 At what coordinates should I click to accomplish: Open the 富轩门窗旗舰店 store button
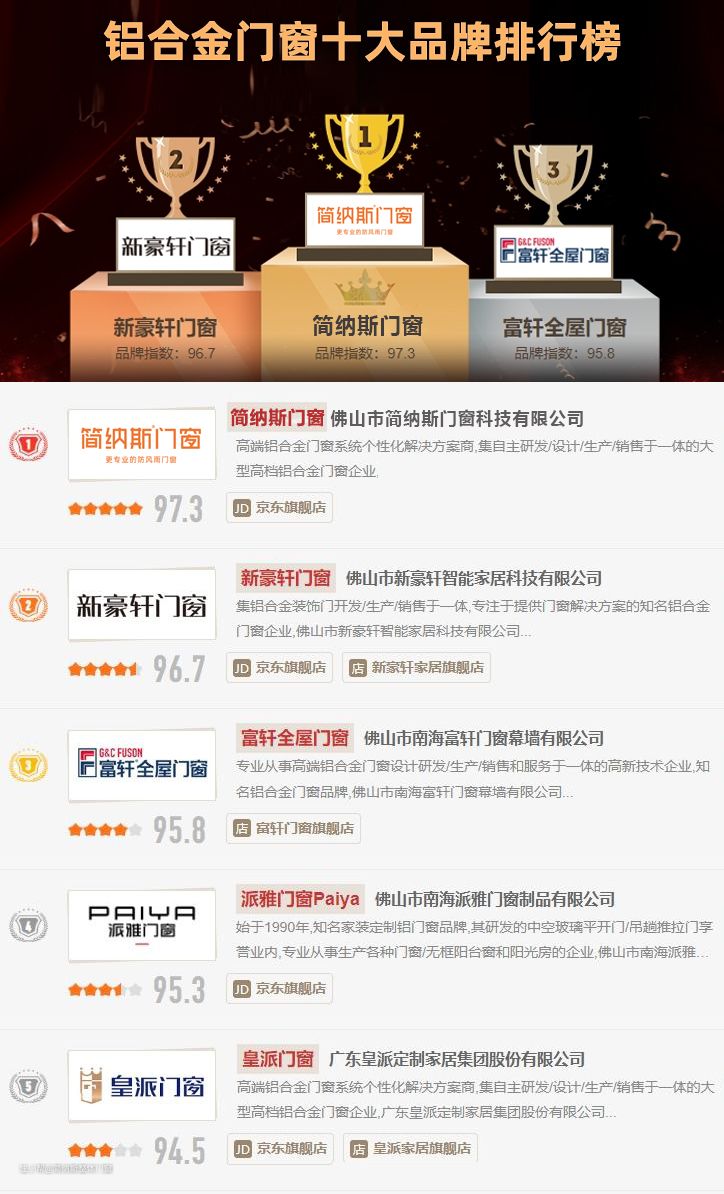tap(294, 828)
